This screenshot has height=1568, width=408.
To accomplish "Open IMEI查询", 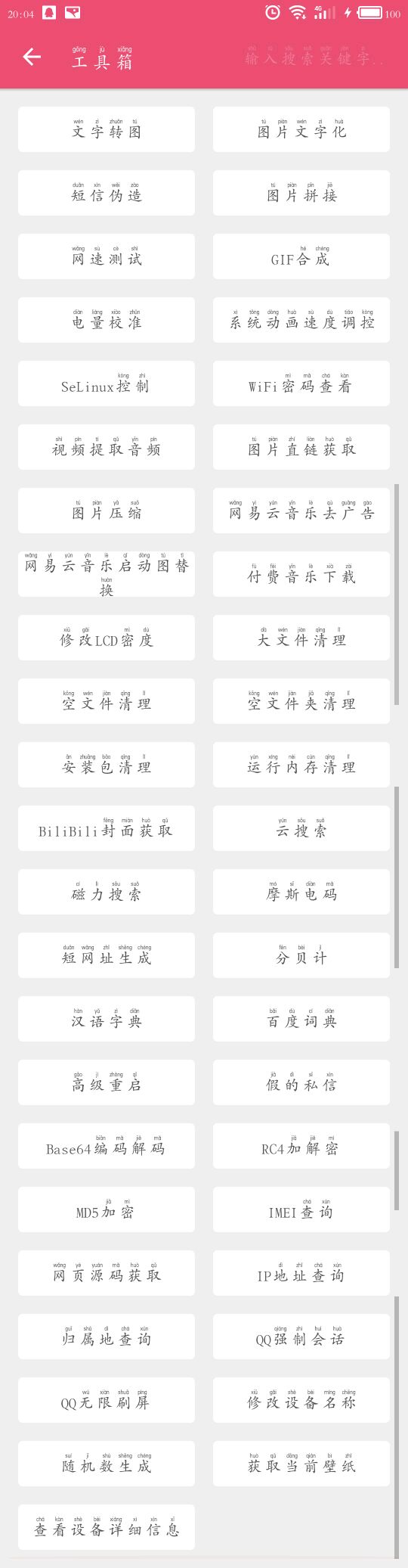I will point(301,1209).
